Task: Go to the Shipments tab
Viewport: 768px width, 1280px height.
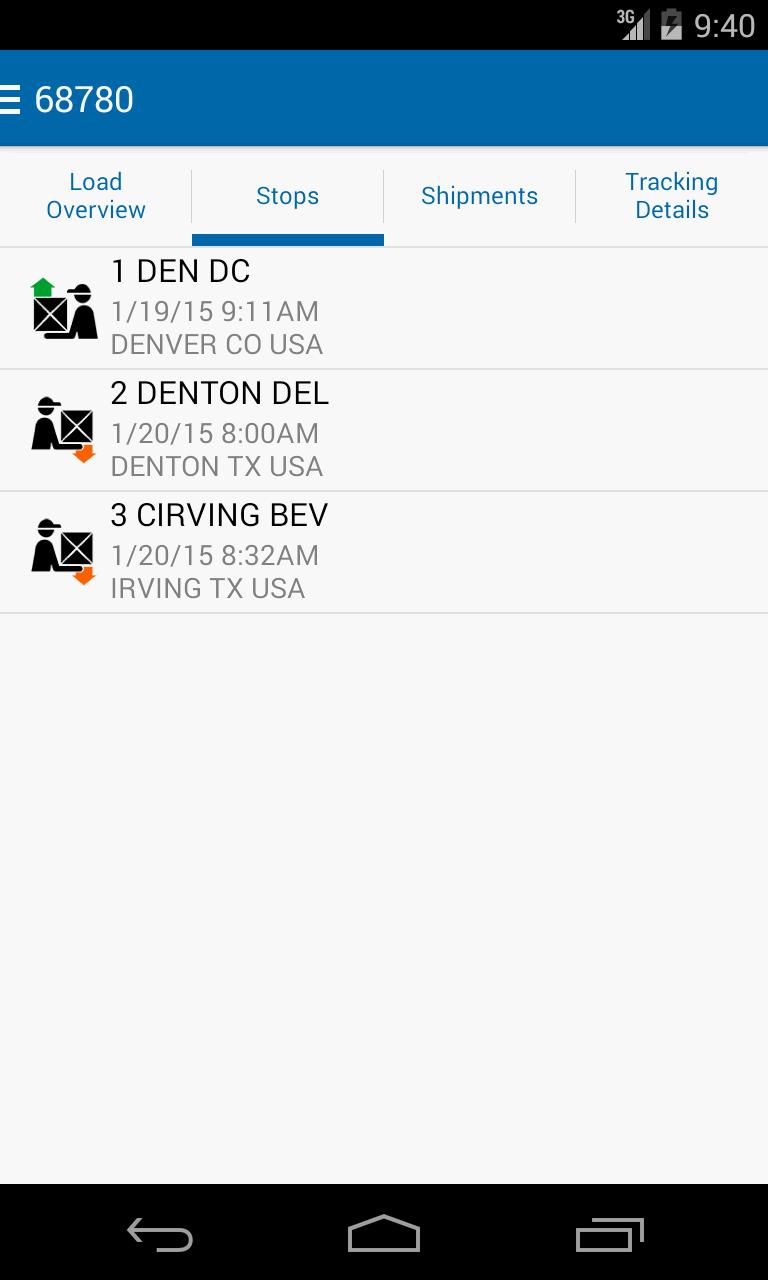Action: pos(480,196)
